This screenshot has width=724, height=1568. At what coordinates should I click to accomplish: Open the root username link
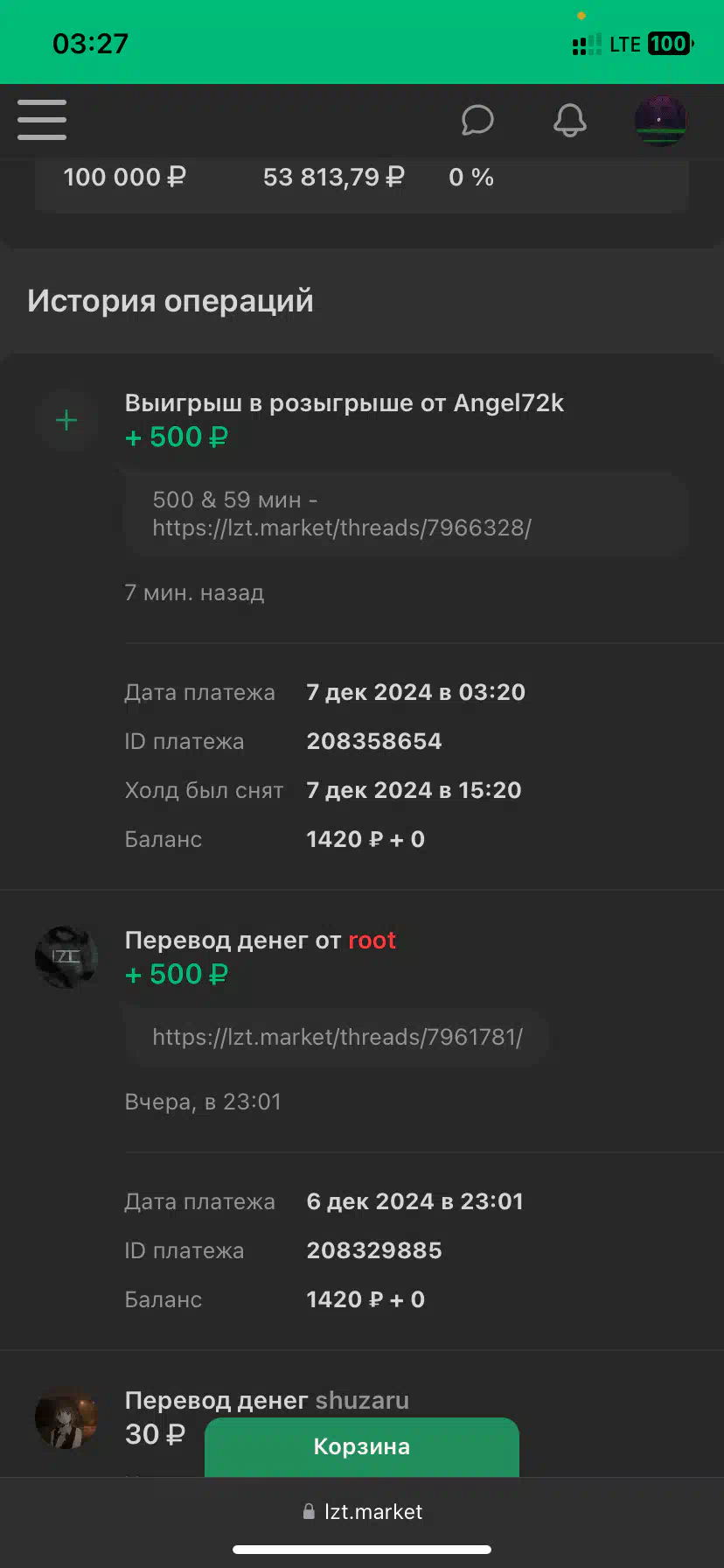click(x=372, y=941)
